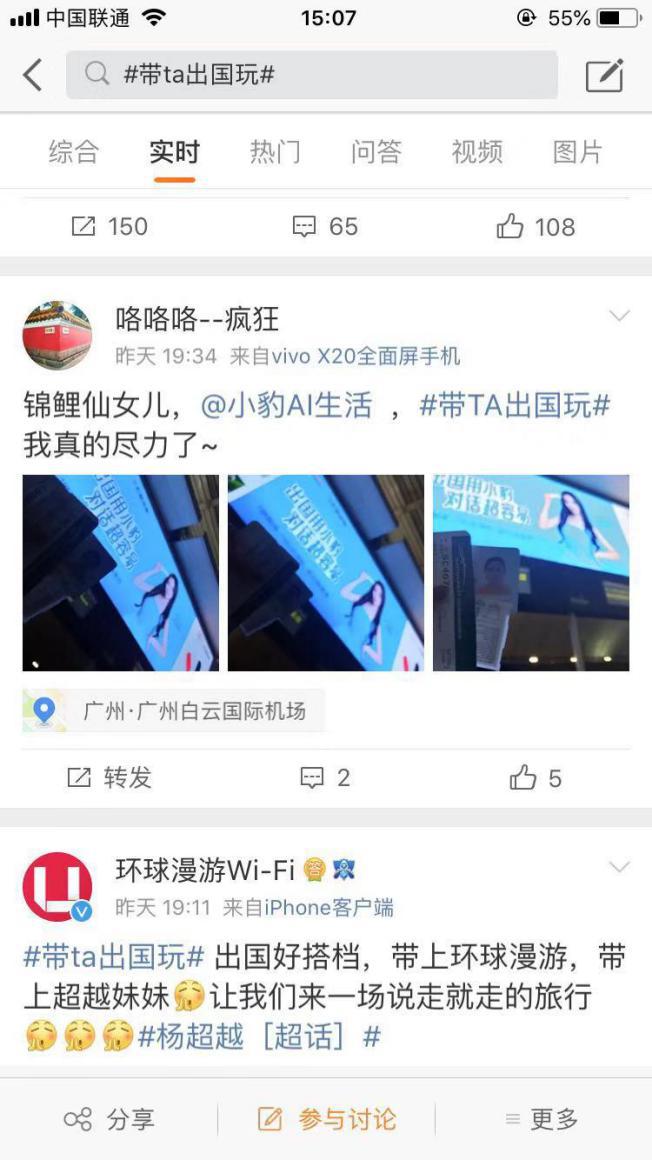Screen dimensions: 652x1160
Task: Like the top post with 108 likes
Action: pos(536,227)
